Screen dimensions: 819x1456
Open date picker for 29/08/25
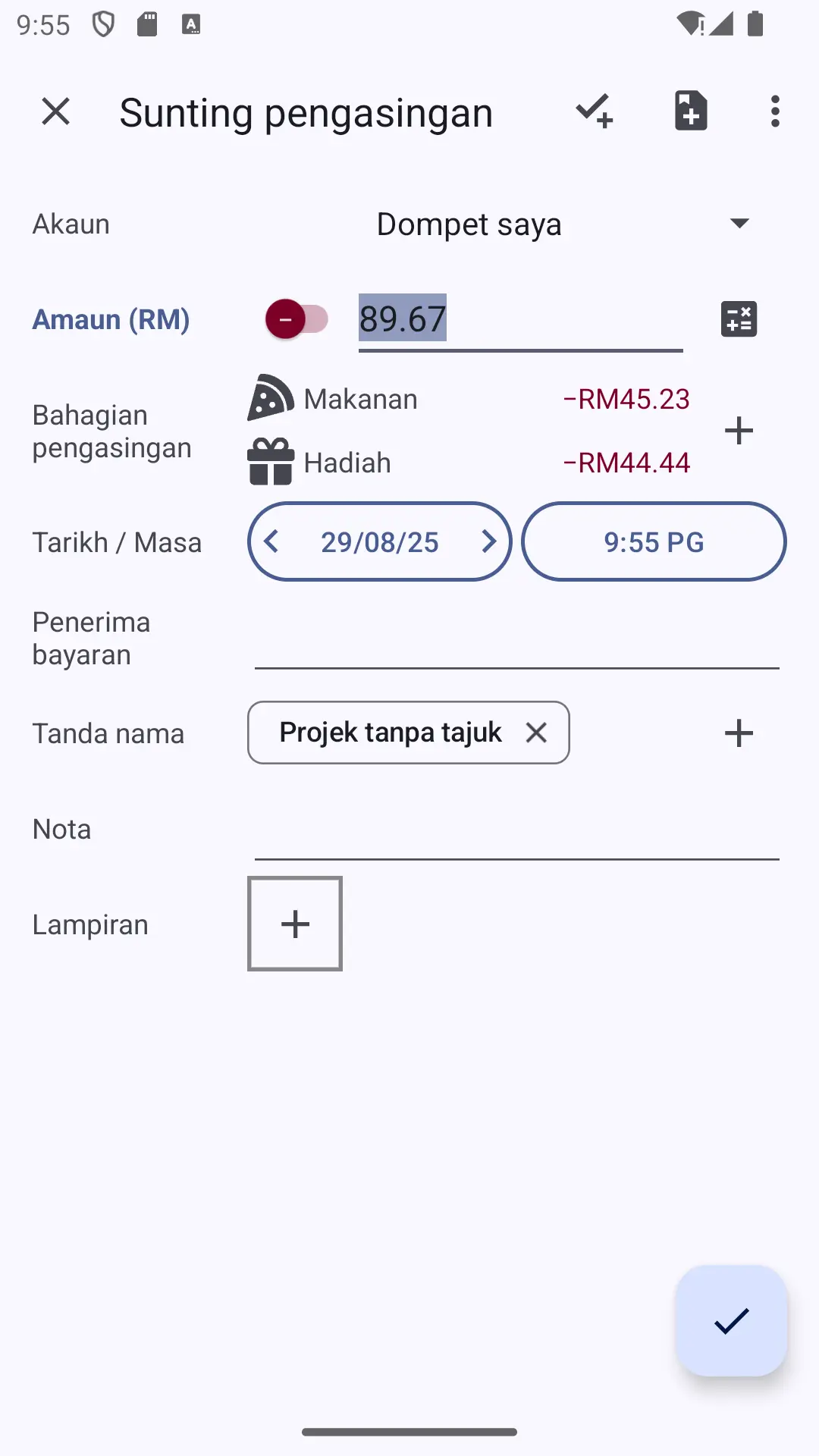click(x=380, y=542)
